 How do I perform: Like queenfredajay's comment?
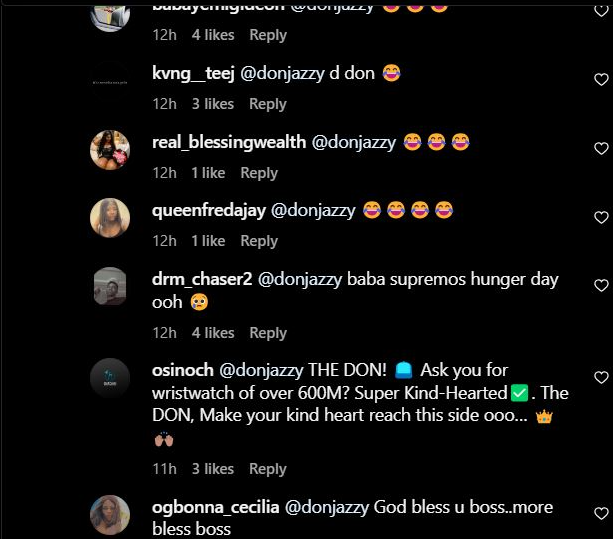(601, 217)
